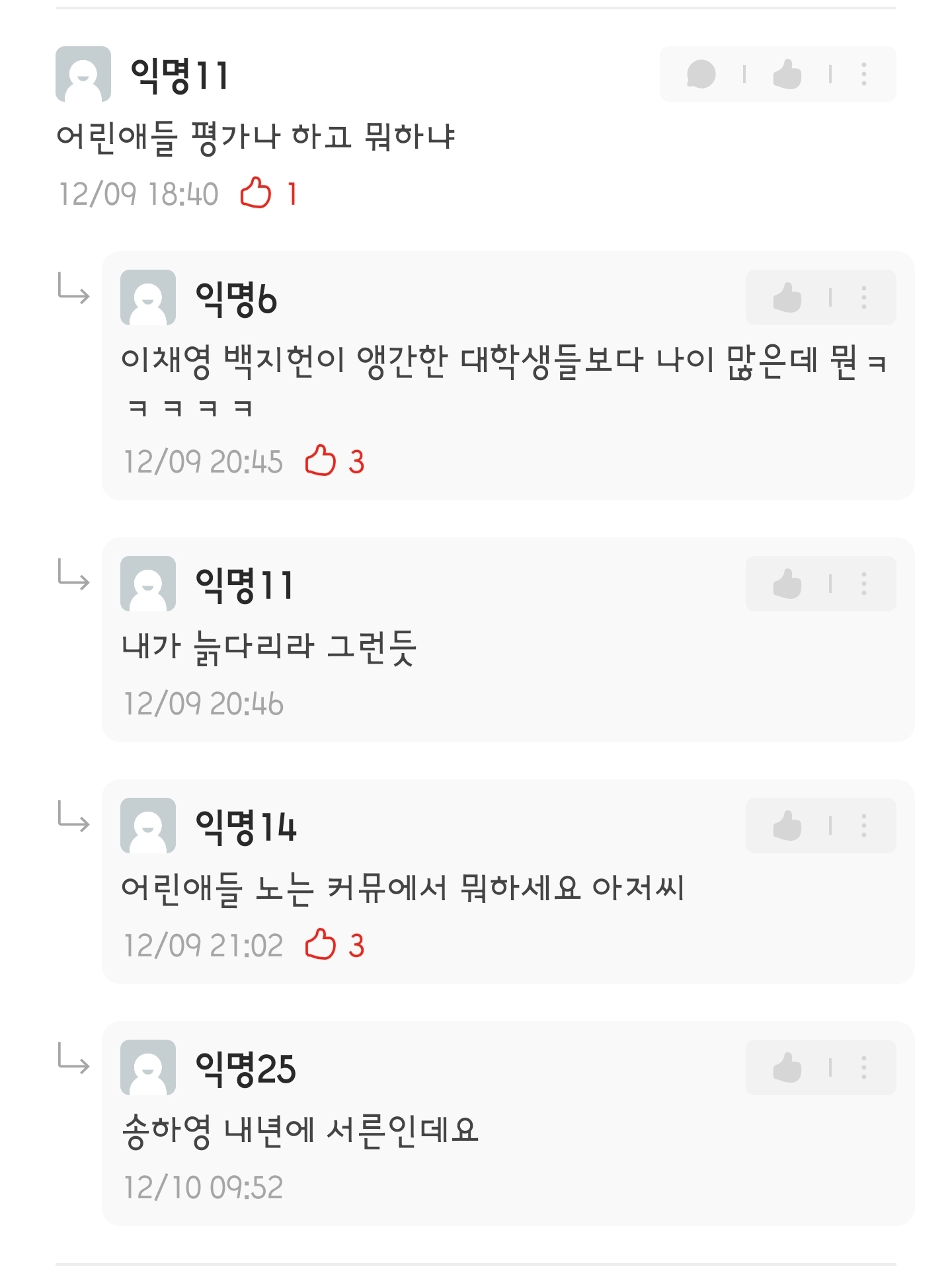
Task: Open more options on 익명11's 20:46 reply
Action: [x=863, y=584]
